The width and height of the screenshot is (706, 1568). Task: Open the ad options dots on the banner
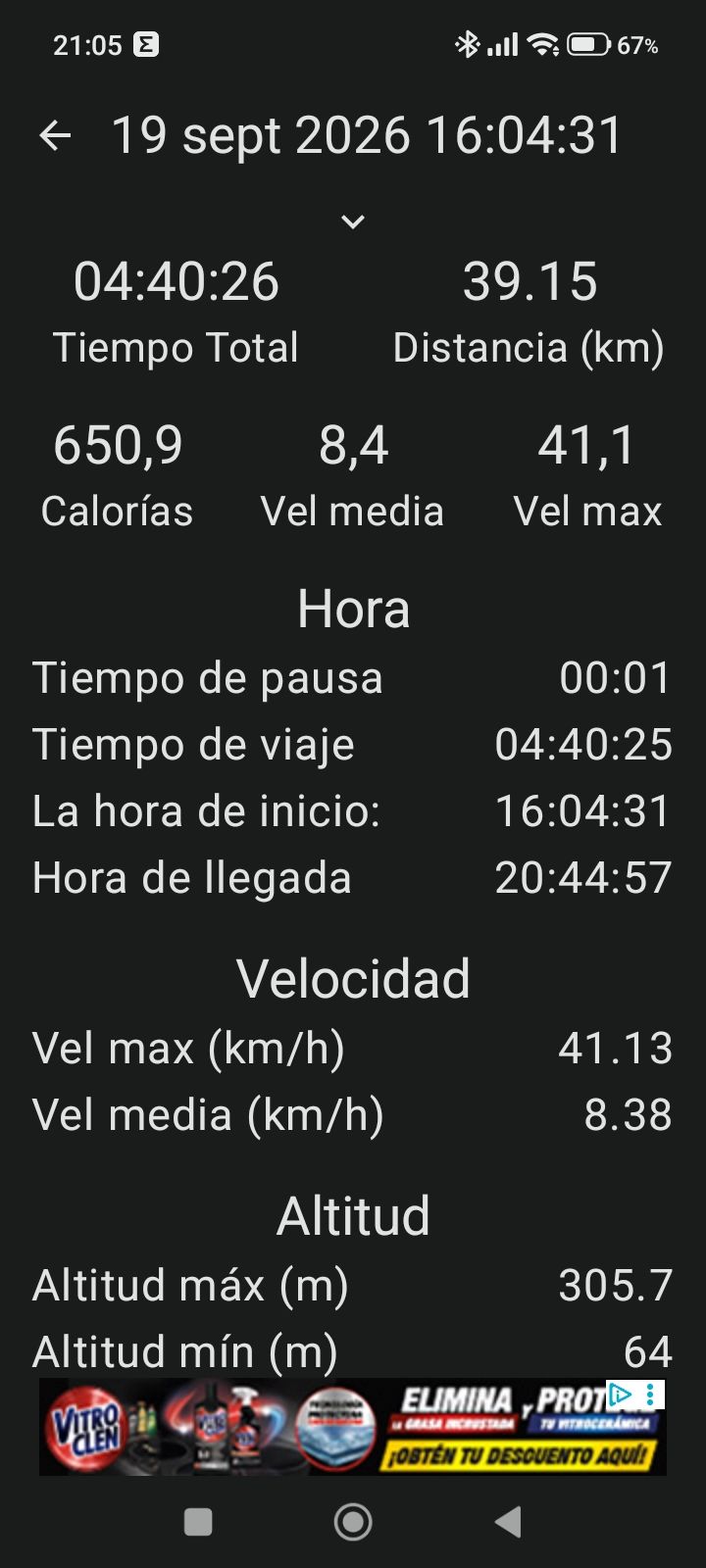point(651,1395)
